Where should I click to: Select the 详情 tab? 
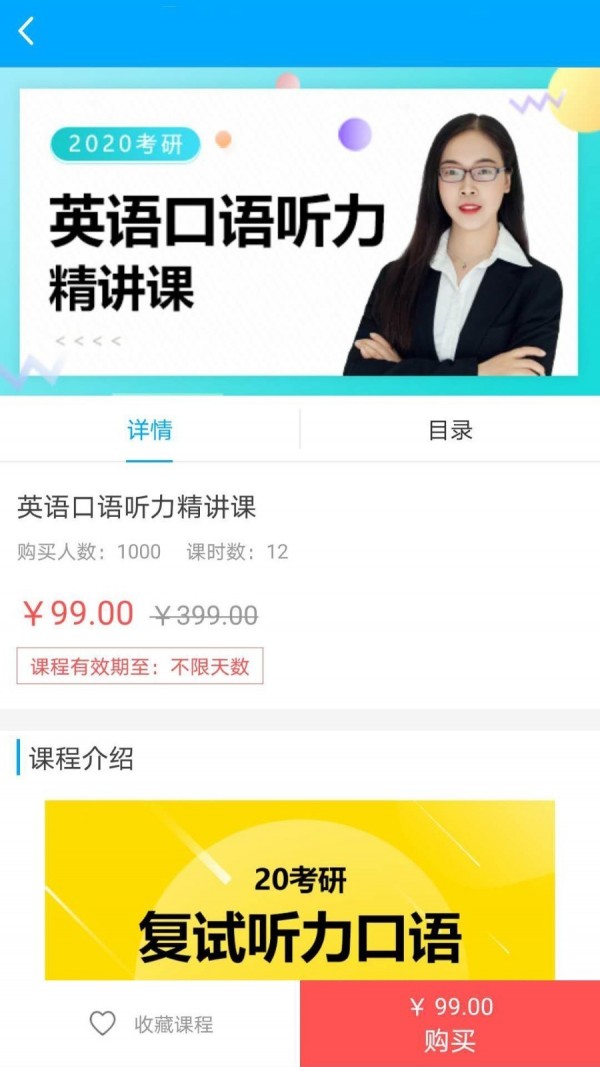[x=150, y=431]
